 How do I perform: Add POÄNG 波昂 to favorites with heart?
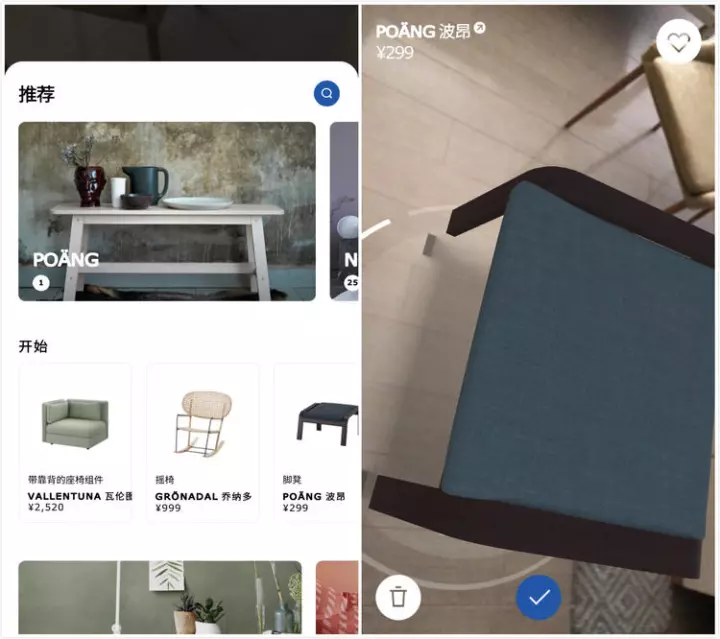pos(679,43)
